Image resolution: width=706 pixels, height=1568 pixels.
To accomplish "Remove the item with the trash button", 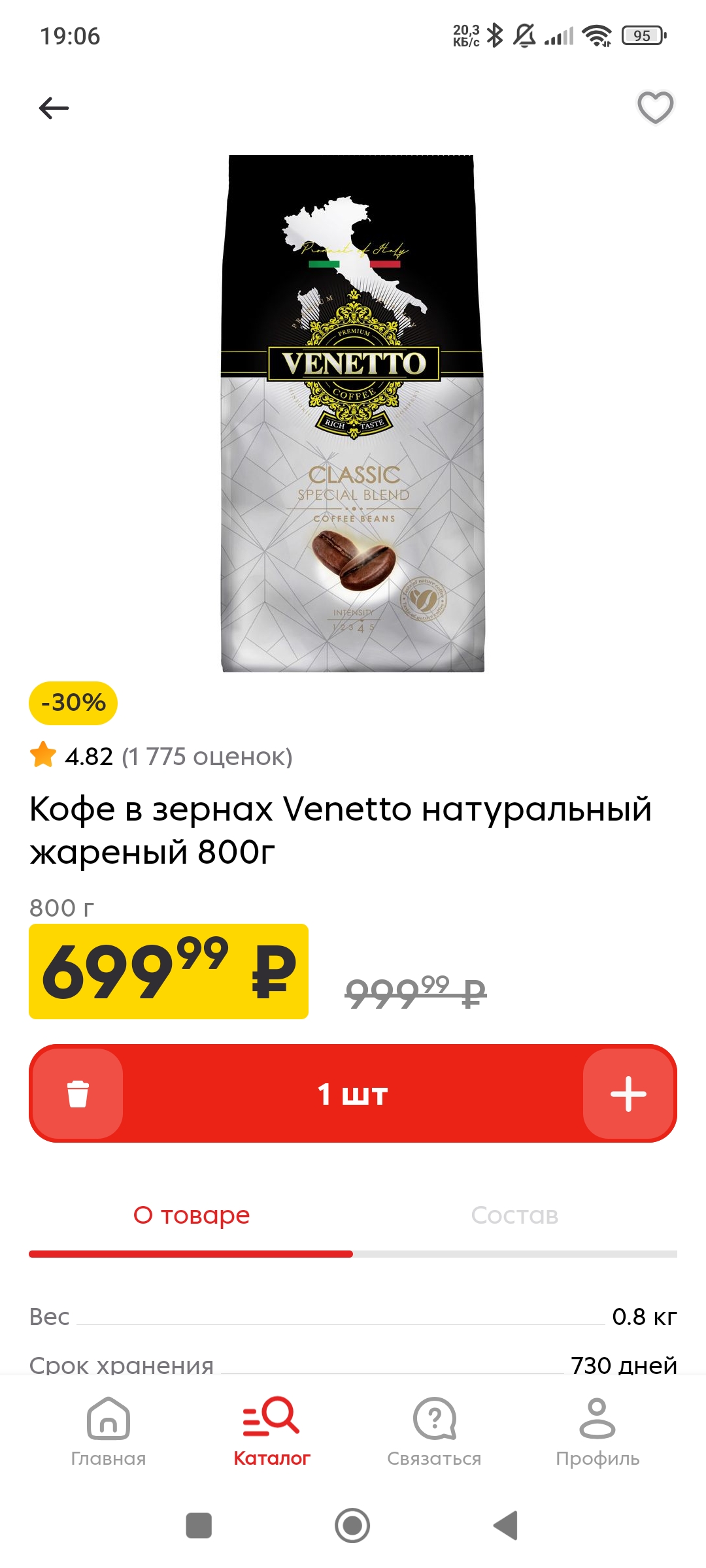I will click(78, 1094).
